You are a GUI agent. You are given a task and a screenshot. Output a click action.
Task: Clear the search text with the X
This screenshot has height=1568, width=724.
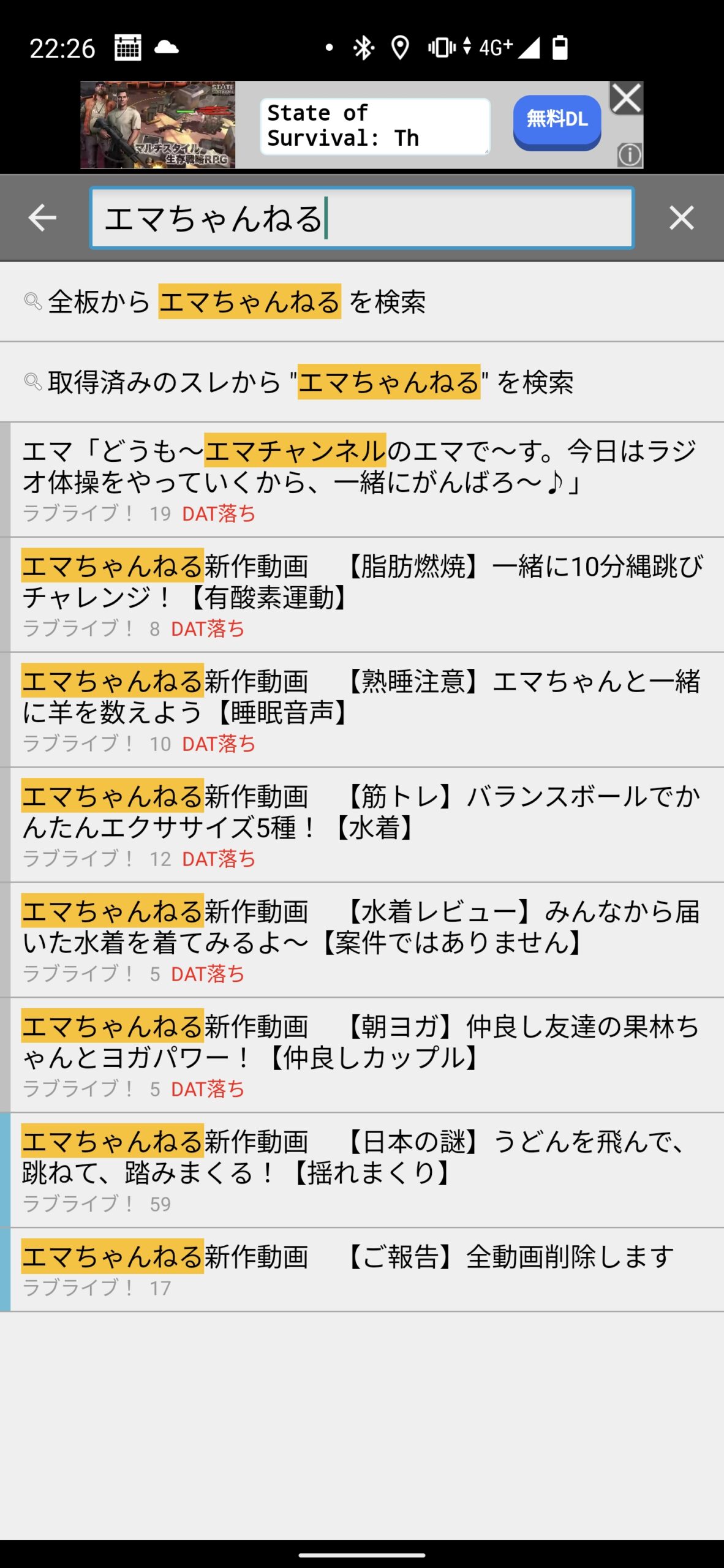[x=681, y=218]
